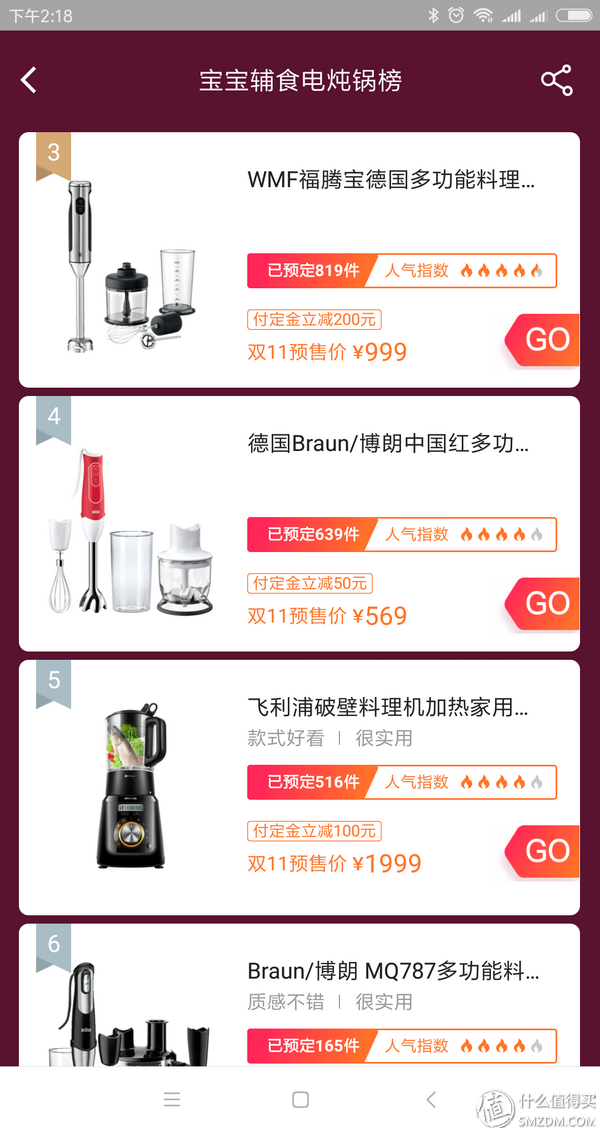This screenshot has width=600, height=1133.
Task: Open the Braun中国红 blender product card
Action: point(390,444)
